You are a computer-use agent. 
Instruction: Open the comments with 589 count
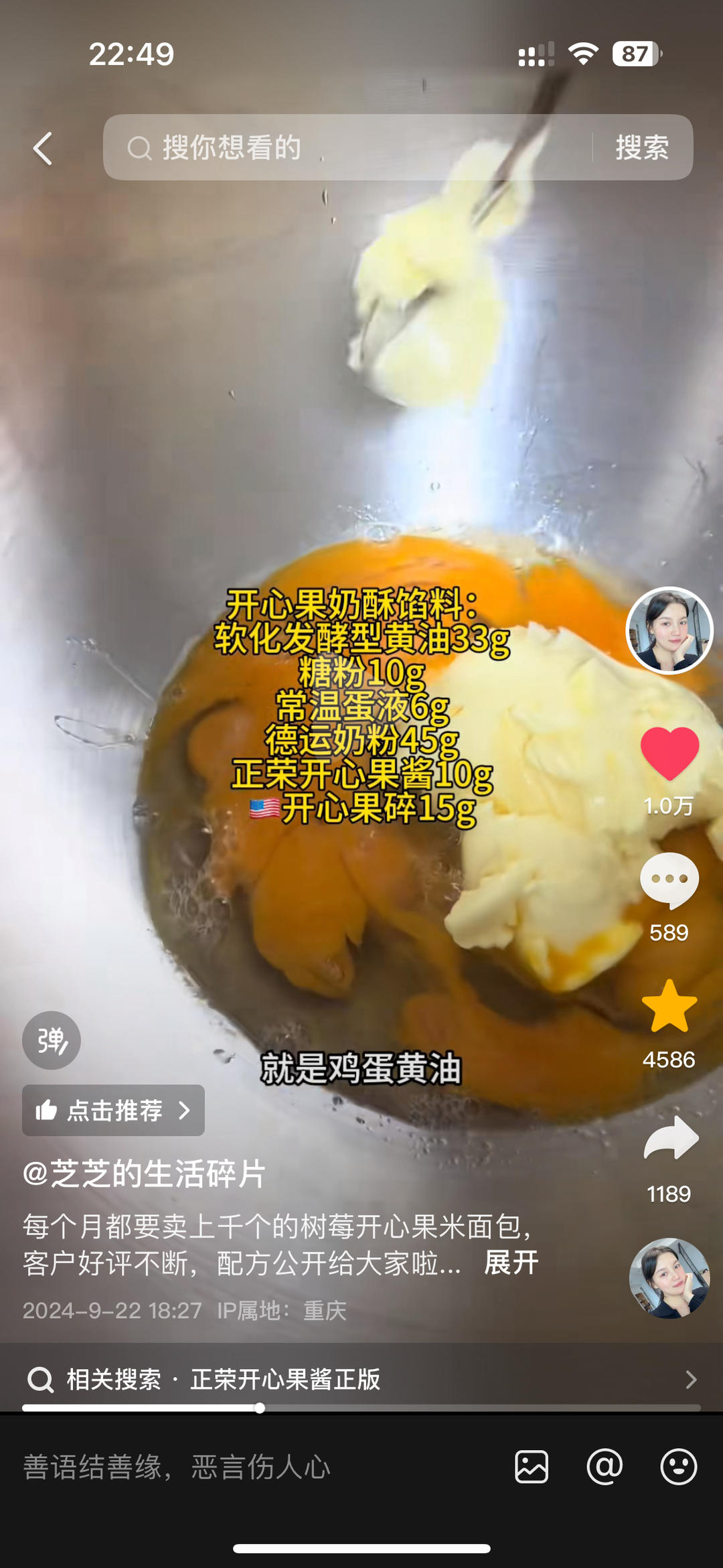pos(669,881)
